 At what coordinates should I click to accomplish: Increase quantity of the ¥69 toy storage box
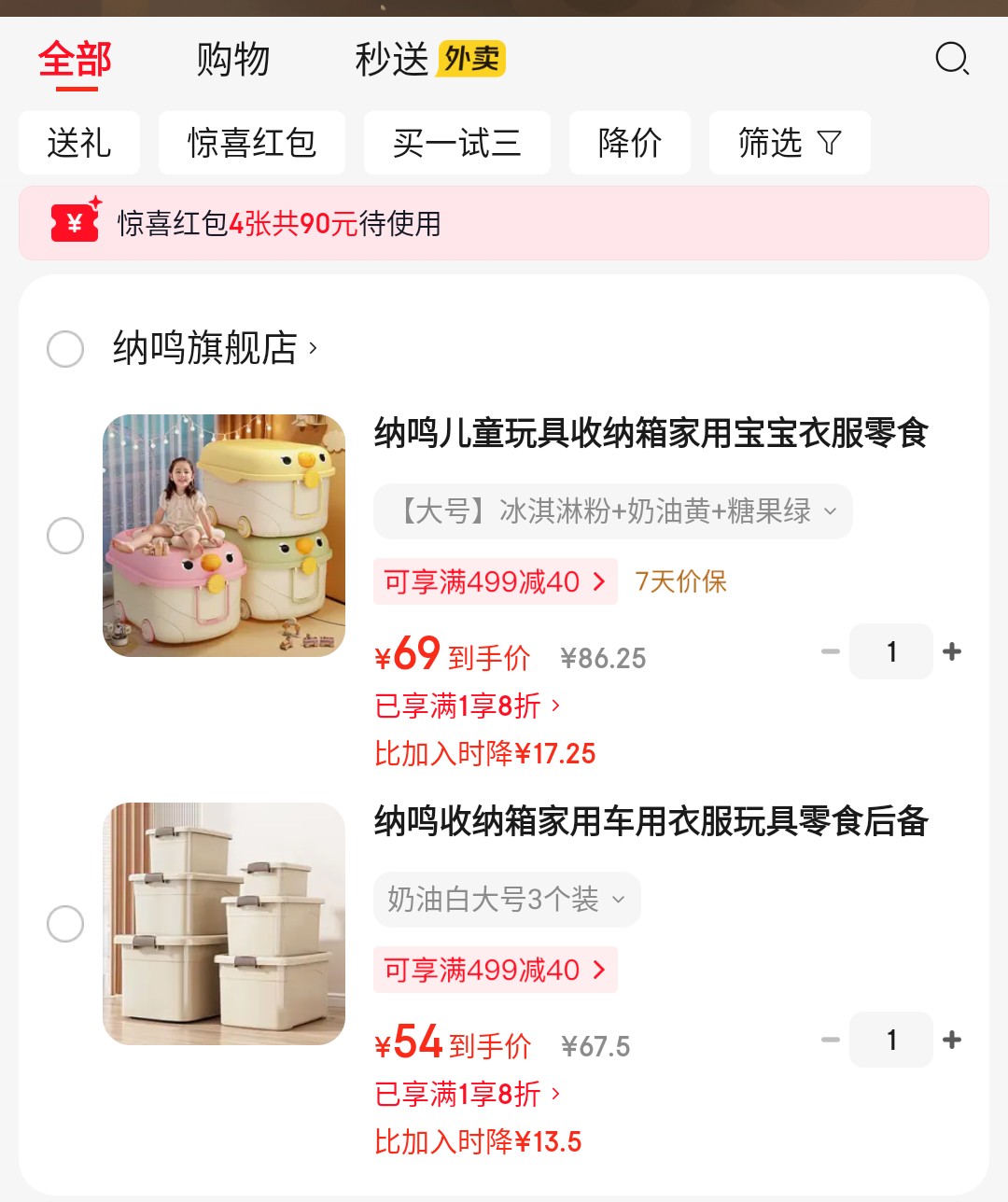952,651
